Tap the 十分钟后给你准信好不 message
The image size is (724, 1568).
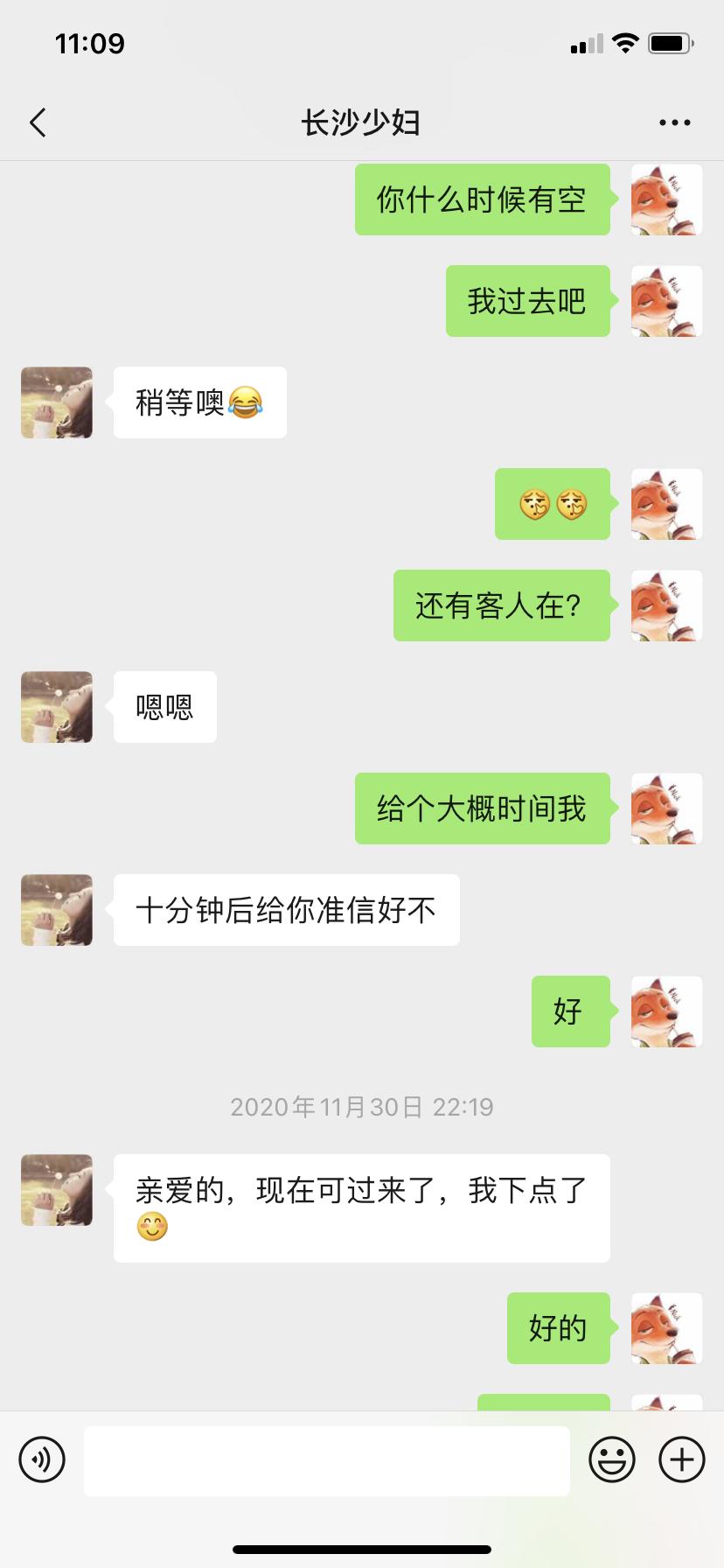point(286,910)
